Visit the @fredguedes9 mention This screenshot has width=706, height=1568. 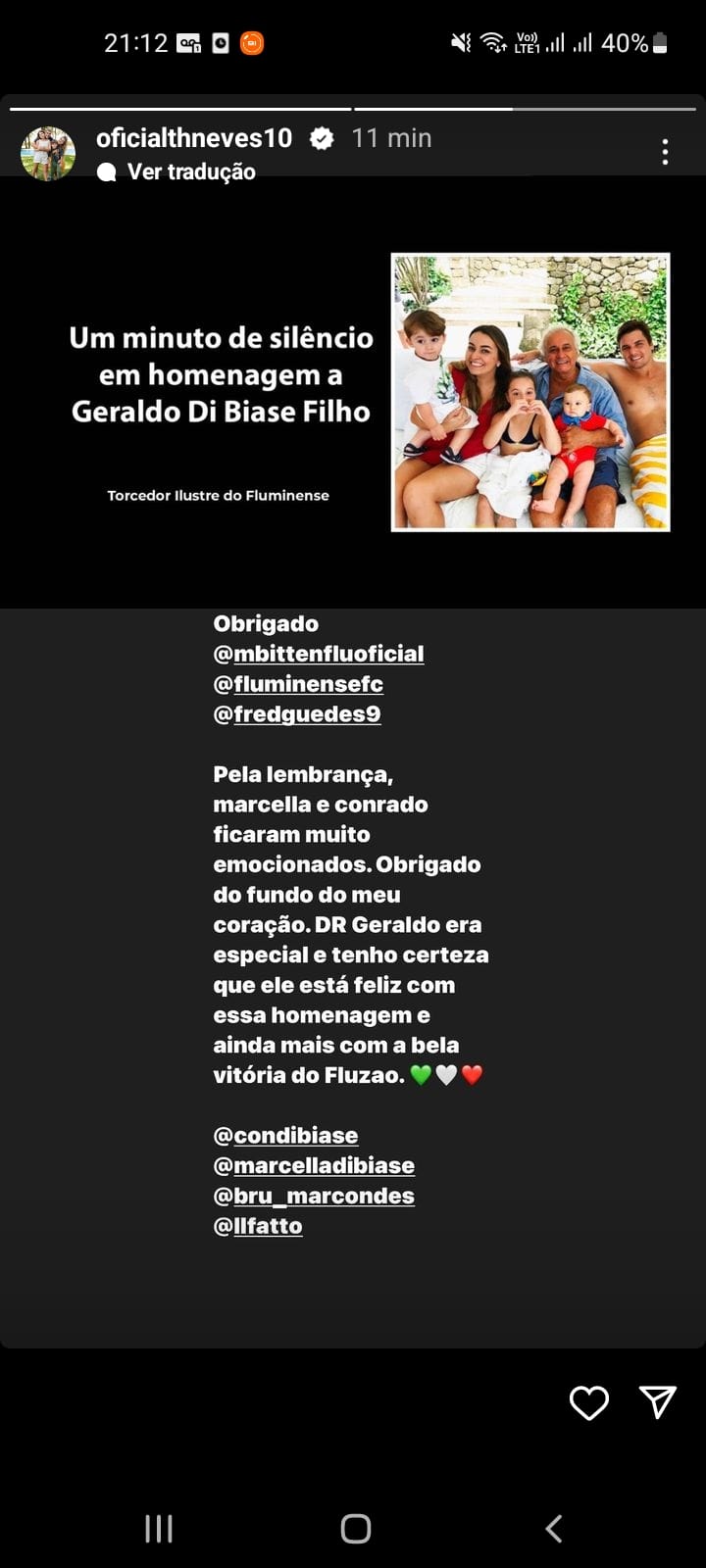(297, 714)
